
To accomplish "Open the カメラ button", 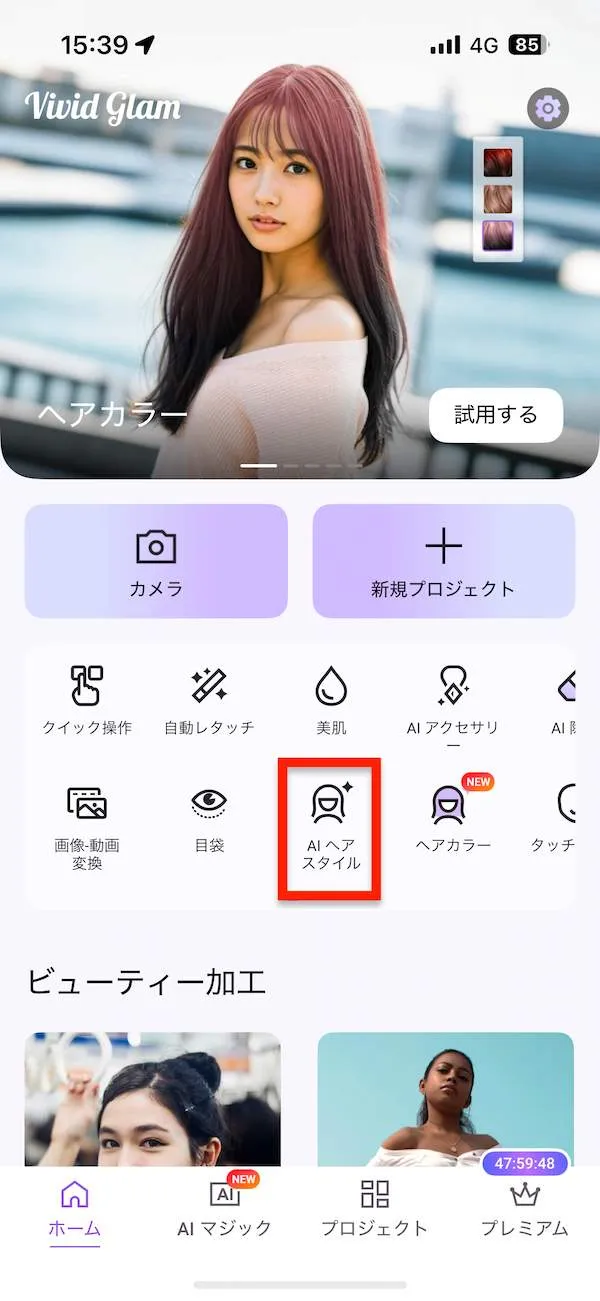I will (156, 561).
